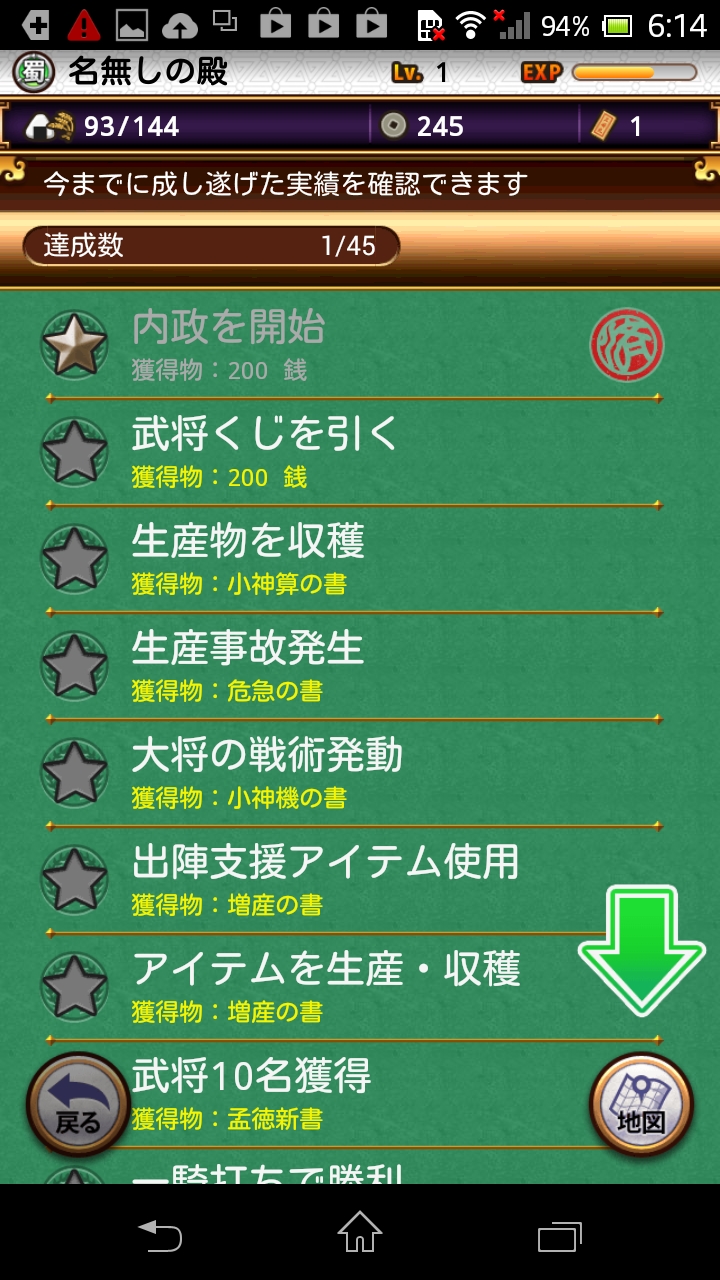The width and height of the screenshot is (720, 1280).
Task: Tap the Android home button
Action: [x=360, y=1232]
